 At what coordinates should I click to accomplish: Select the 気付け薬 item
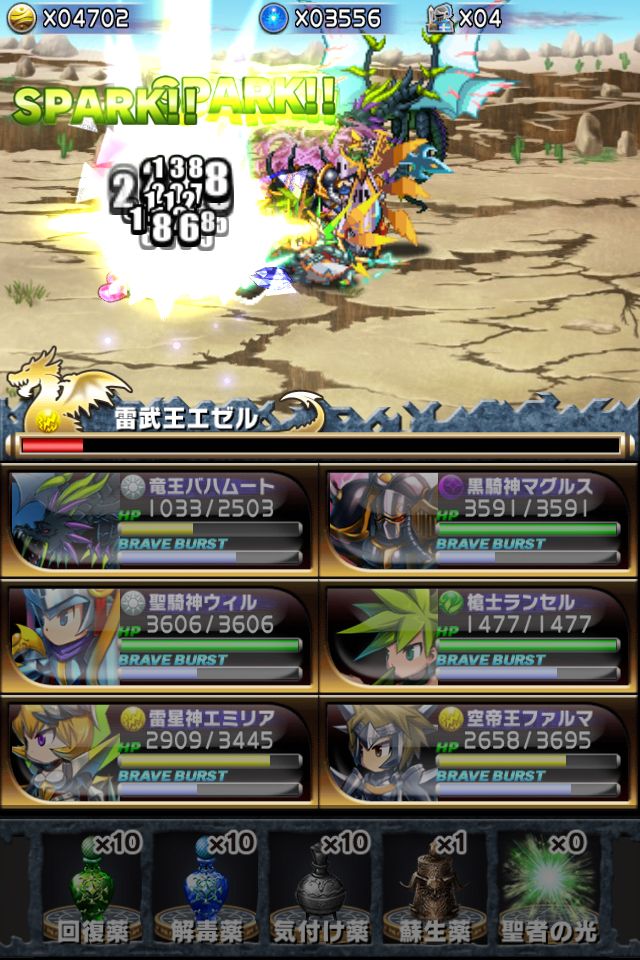point(320,885)
